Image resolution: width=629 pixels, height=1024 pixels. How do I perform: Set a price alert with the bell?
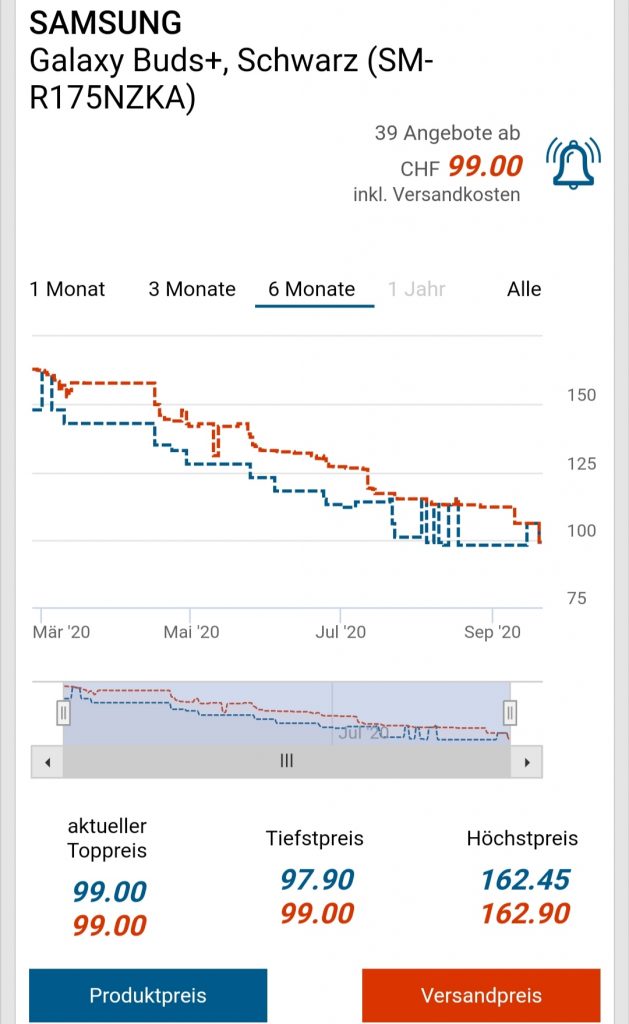point(573,163)
